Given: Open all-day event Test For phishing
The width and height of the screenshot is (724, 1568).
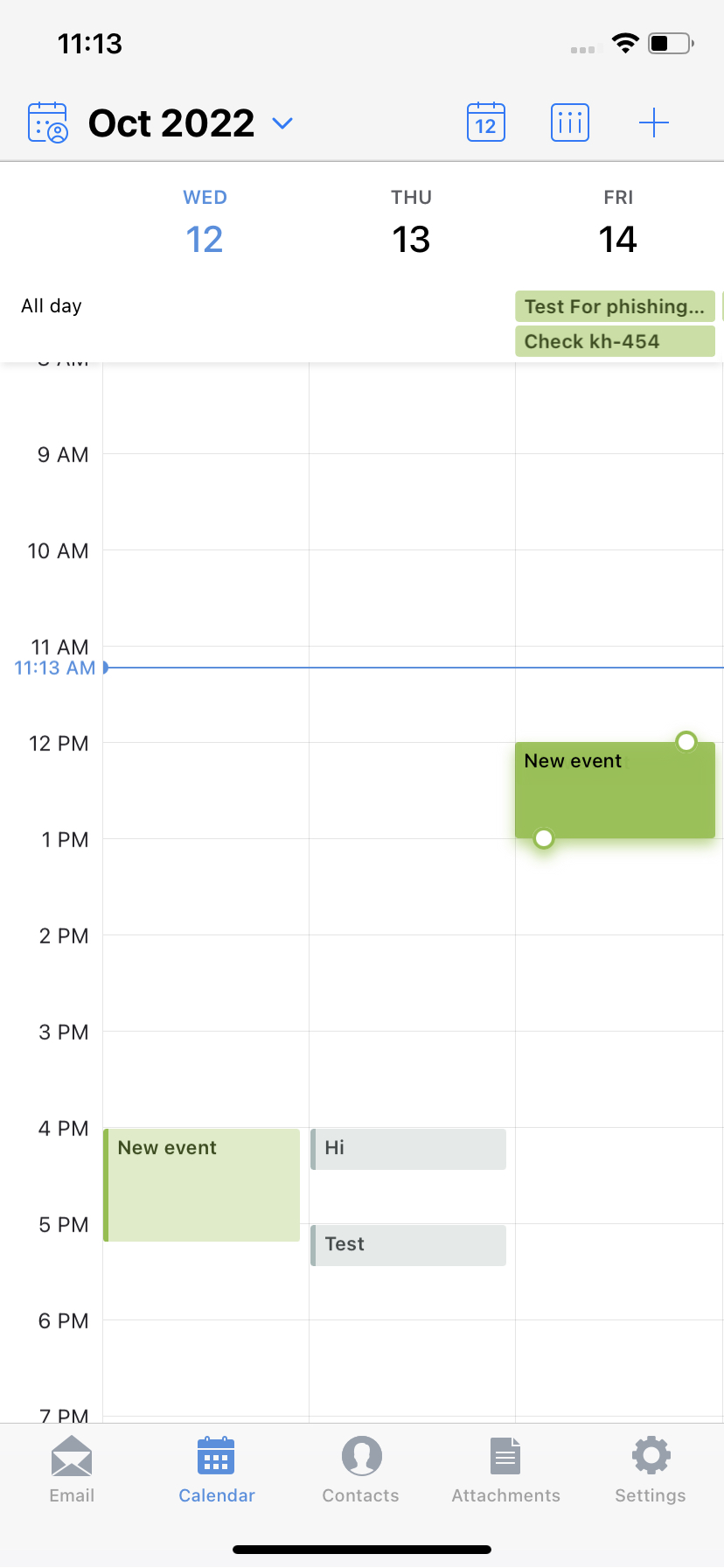Looking at the screenshot, I should click(614, 306).
